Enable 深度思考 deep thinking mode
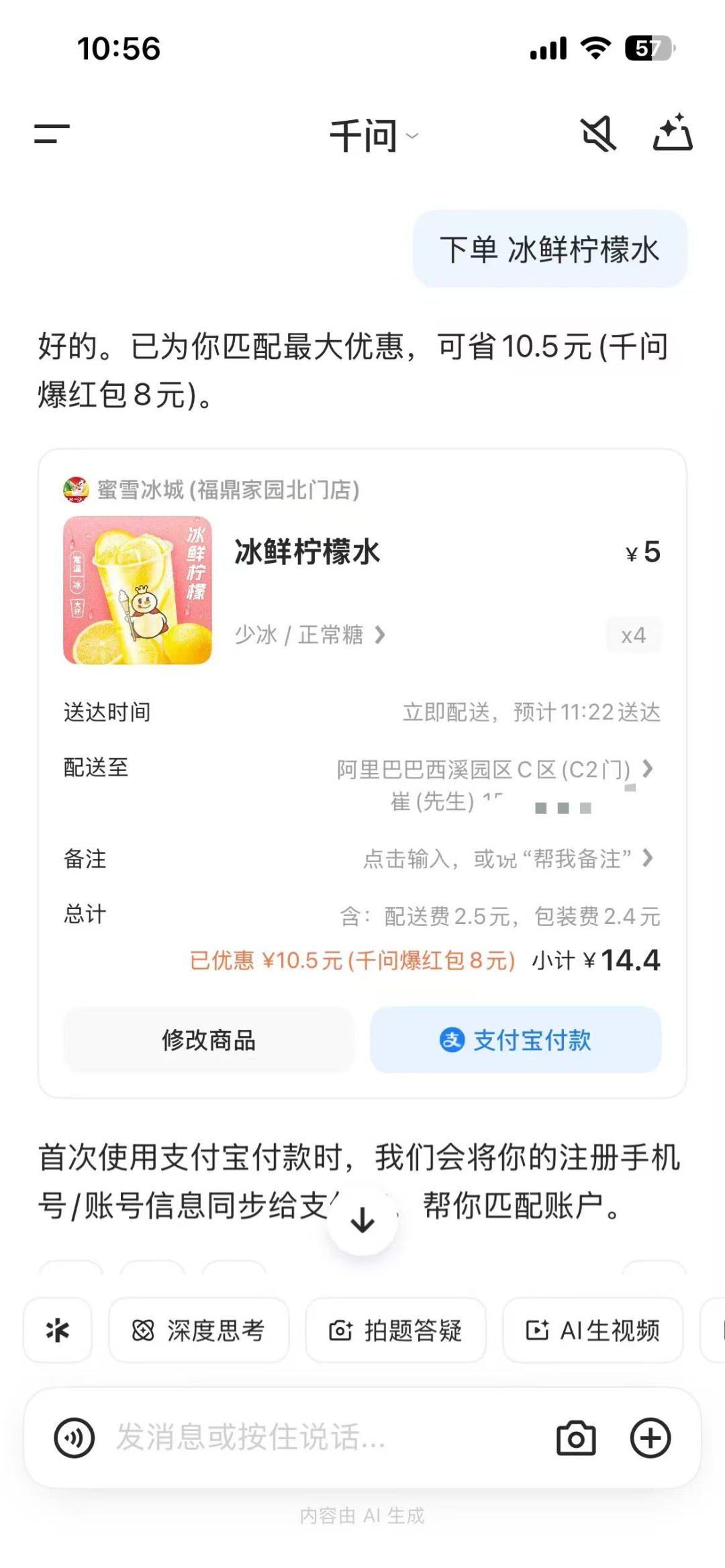The height and width of the screenshot is (1568, 725). tap(198, 1331)
